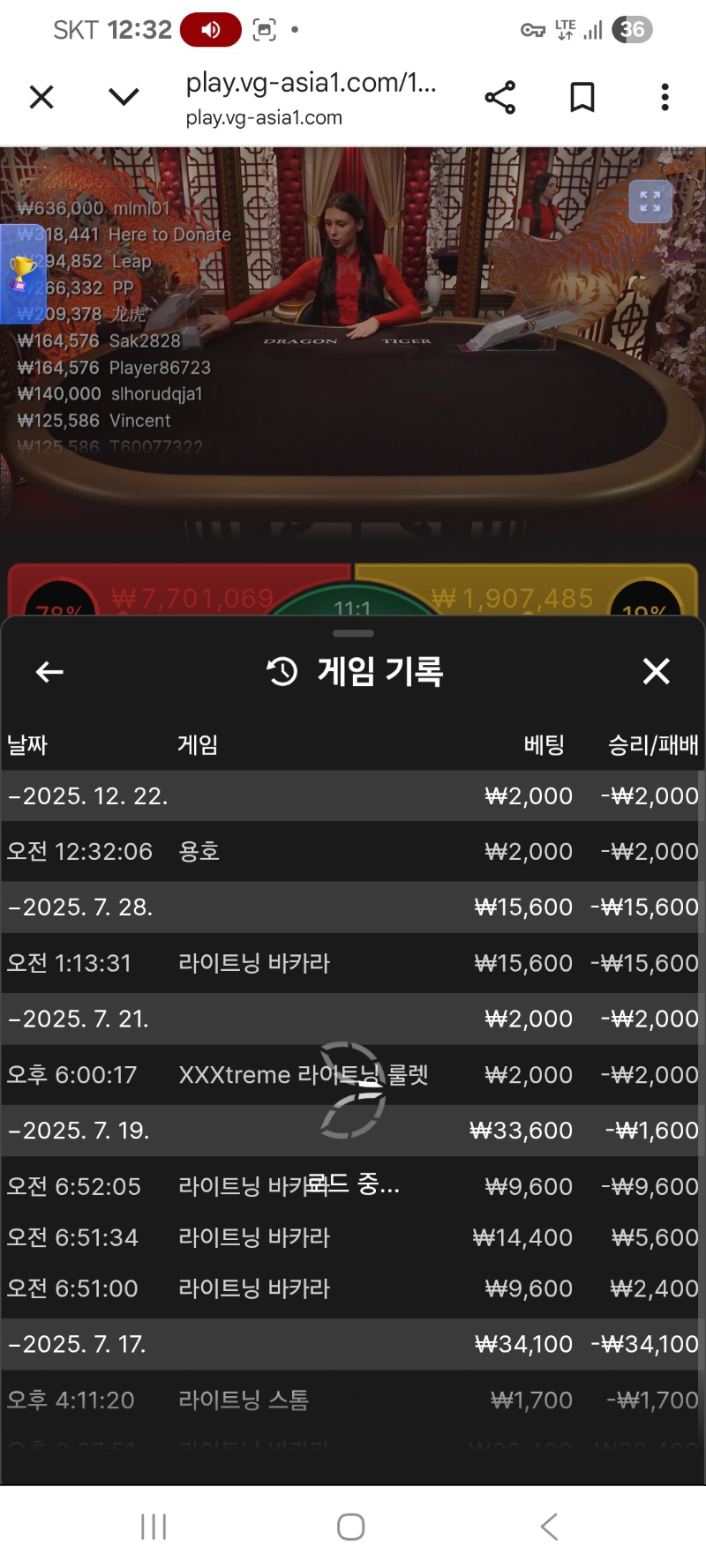Screen dimensions: 706x1568
Task: Go back from the game history panel
Action: coord(49,672)
